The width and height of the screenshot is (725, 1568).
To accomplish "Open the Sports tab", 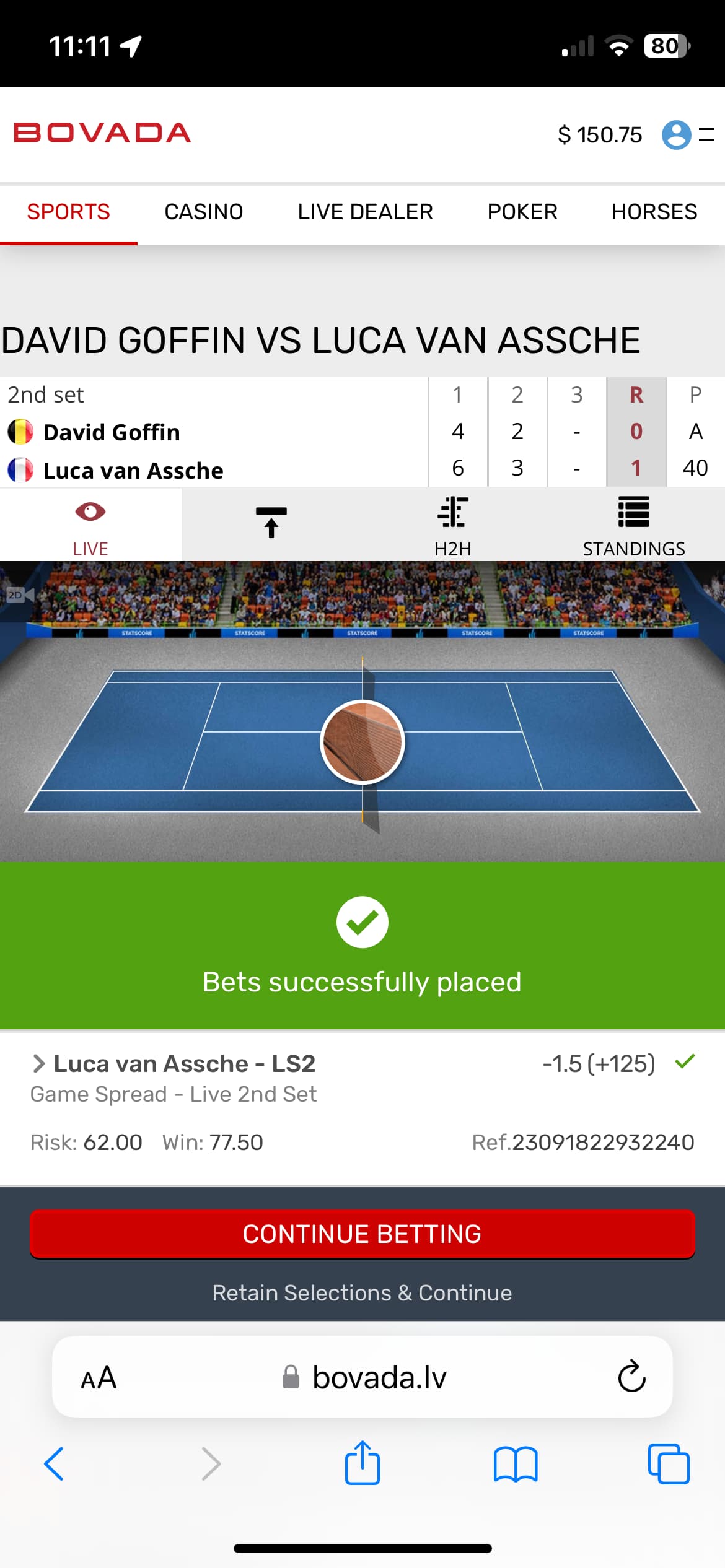I will click(68, 212).
